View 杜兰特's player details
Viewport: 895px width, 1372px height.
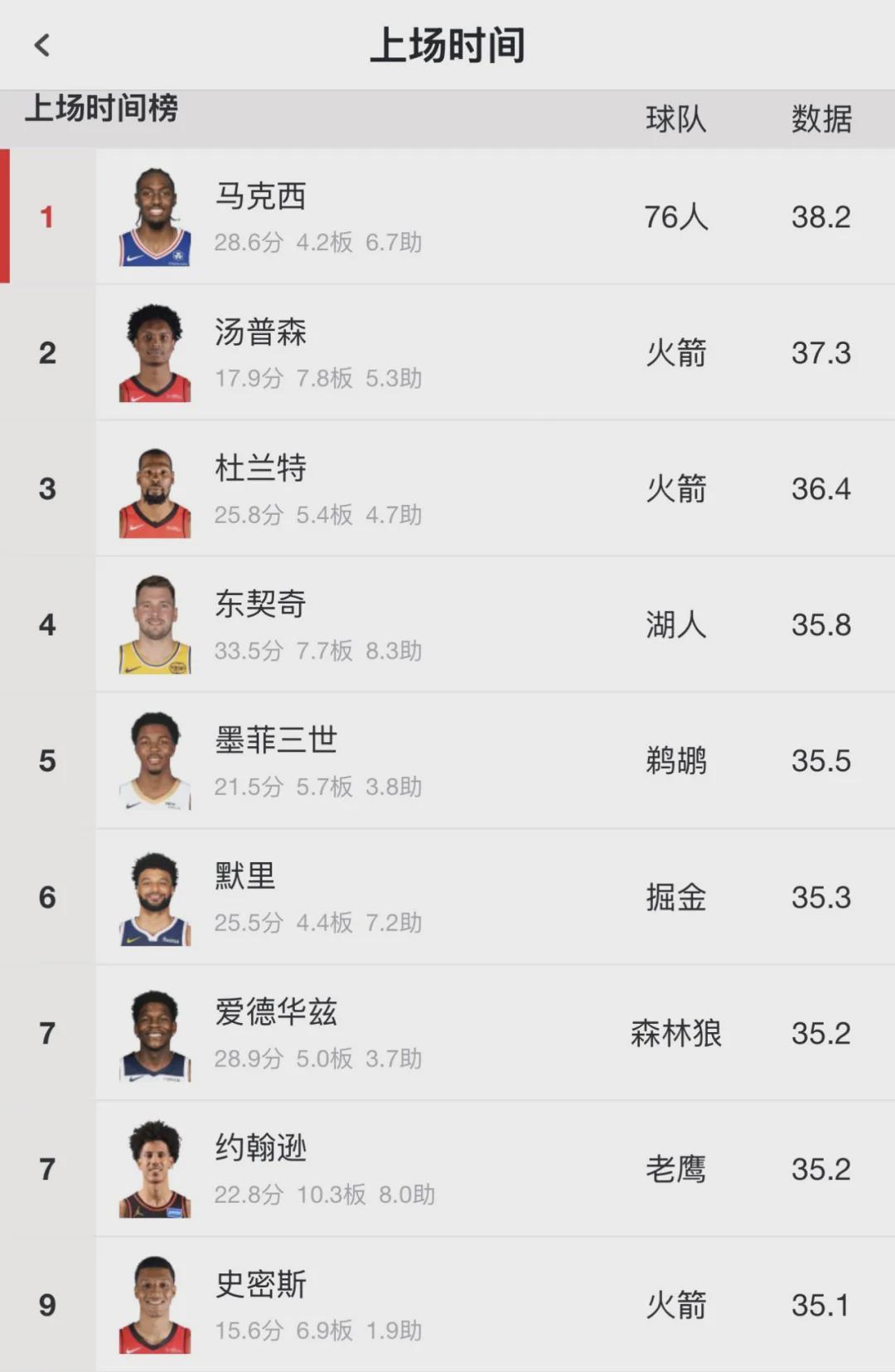pos(447,489)
